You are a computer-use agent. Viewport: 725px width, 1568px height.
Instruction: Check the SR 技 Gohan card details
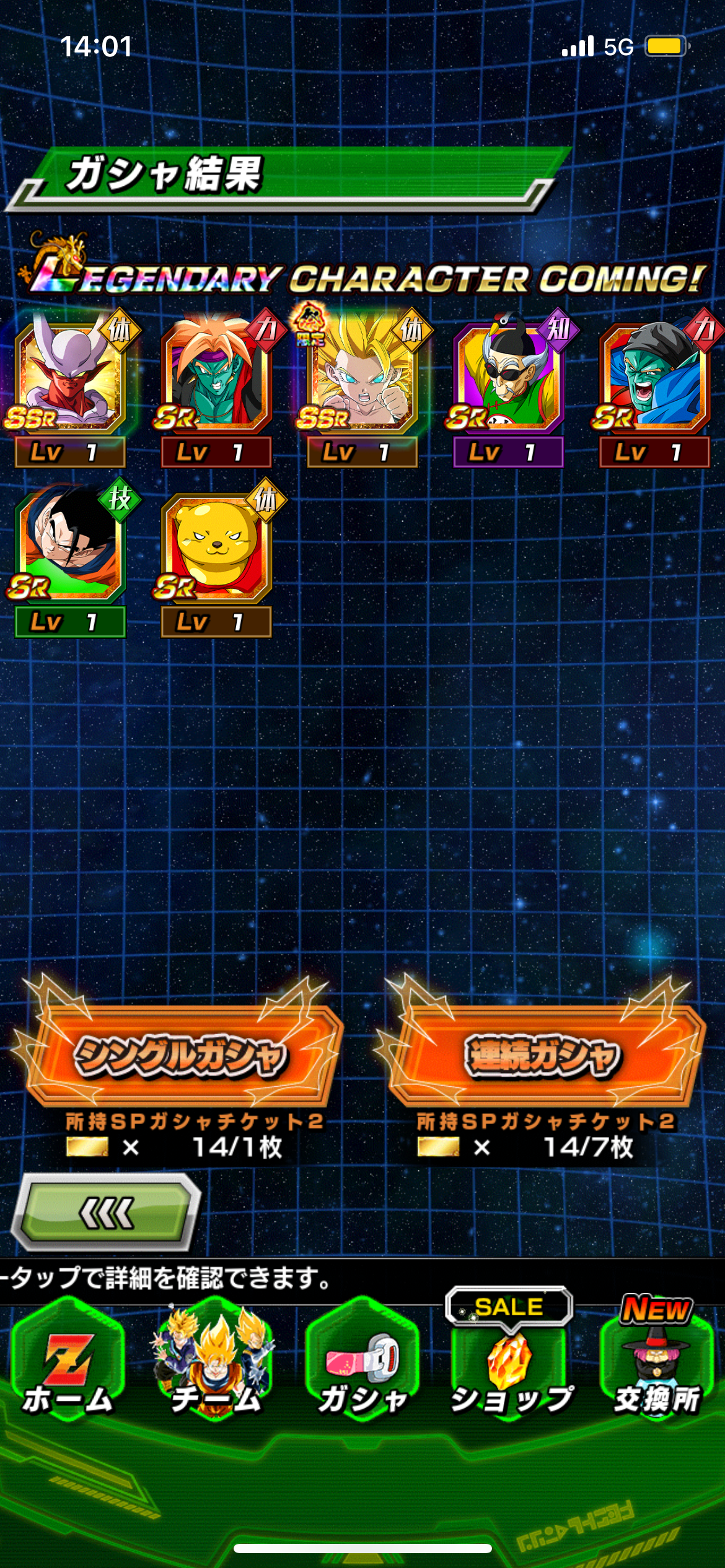pos(70,559)
